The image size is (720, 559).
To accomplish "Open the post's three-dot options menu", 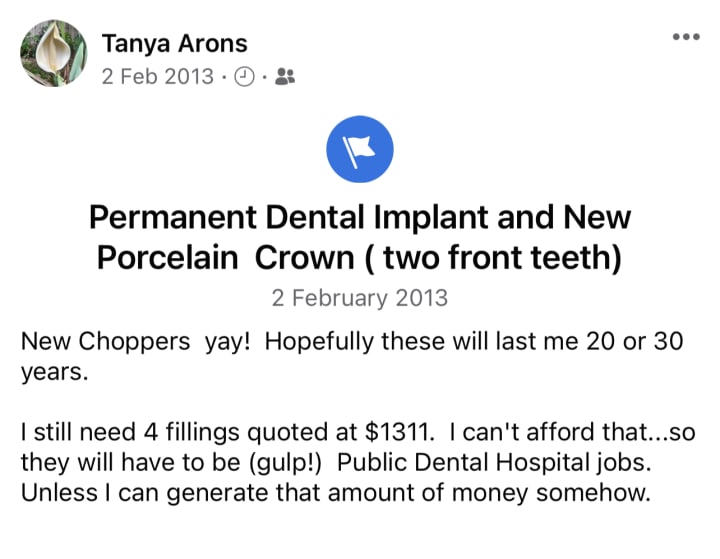I will [686, 37].
